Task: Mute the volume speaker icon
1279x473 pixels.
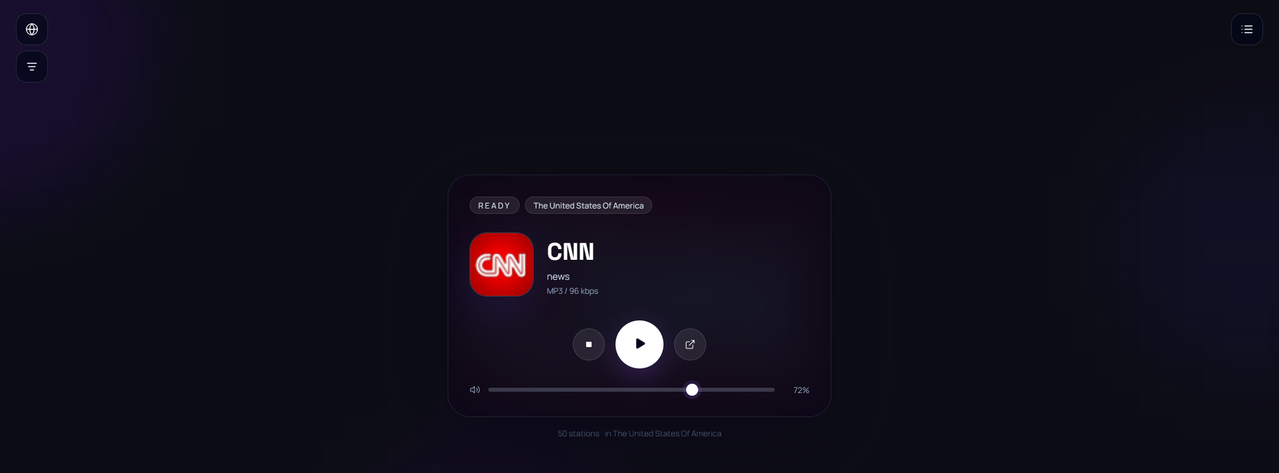Action: pos(475,390)
